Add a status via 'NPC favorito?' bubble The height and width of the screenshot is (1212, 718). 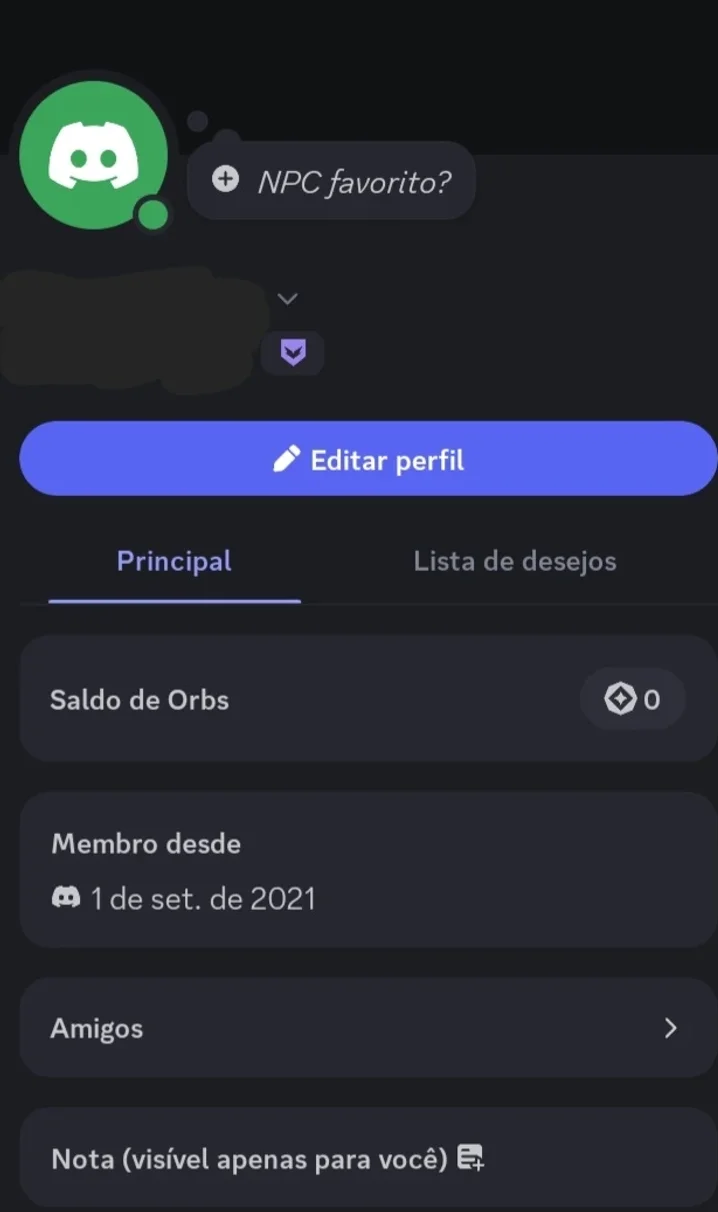(331, 181)
